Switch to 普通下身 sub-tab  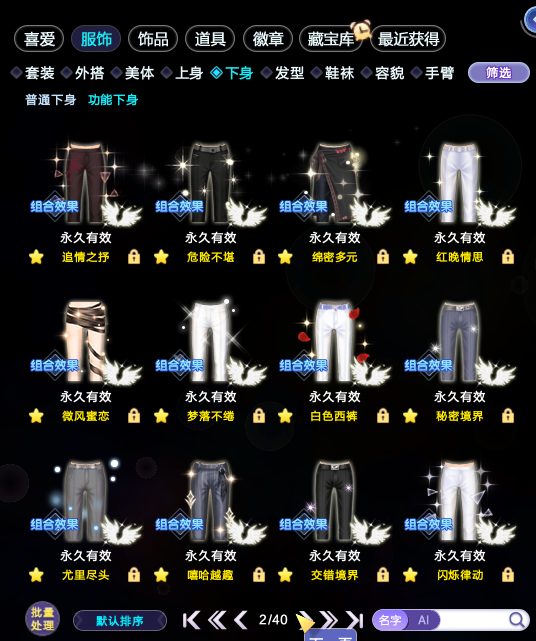pos(50,100)
